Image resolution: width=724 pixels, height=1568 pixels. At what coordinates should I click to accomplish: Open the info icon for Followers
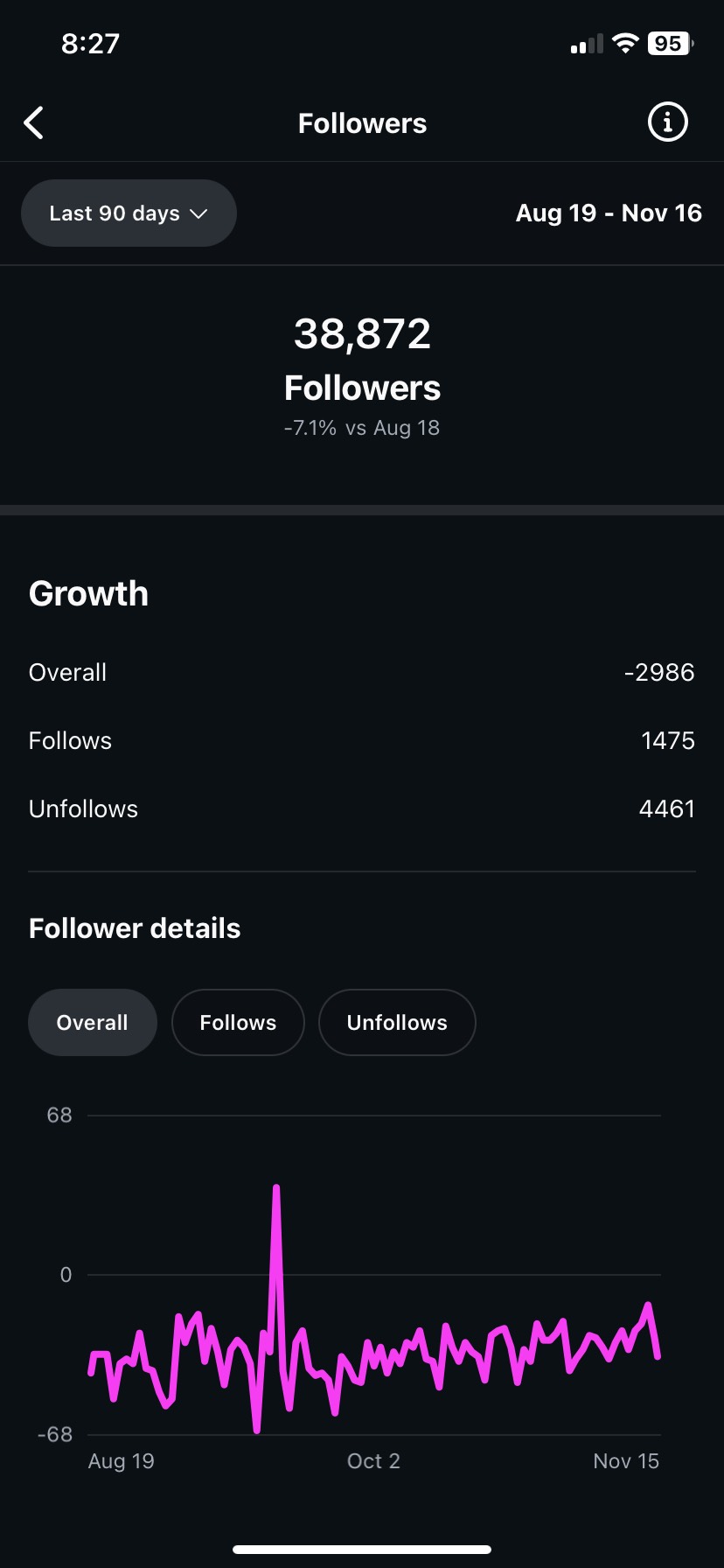(x=667, y=122)
